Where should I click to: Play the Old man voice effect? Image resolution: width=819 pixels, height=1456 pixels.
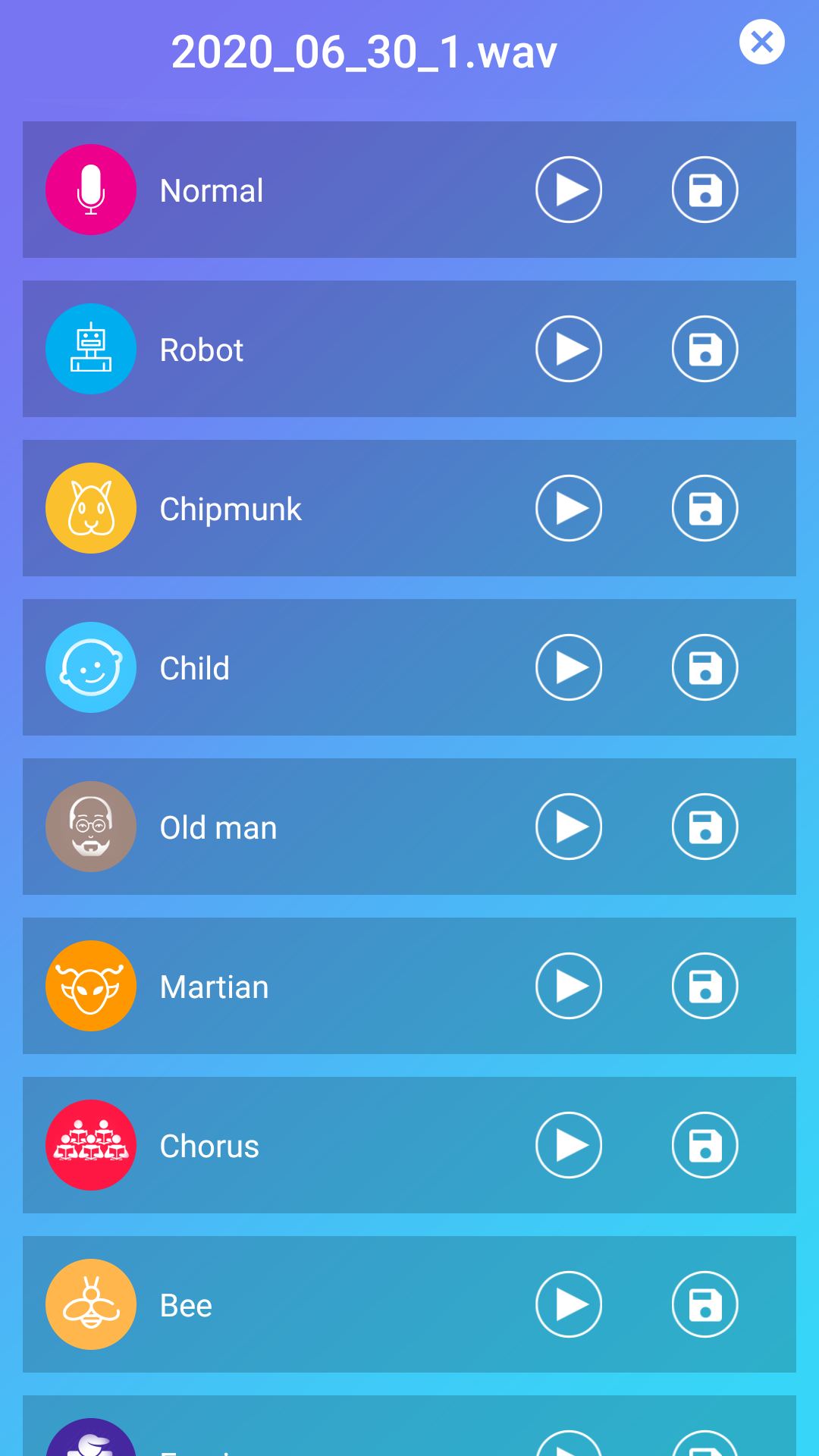(x=569, y=826)
